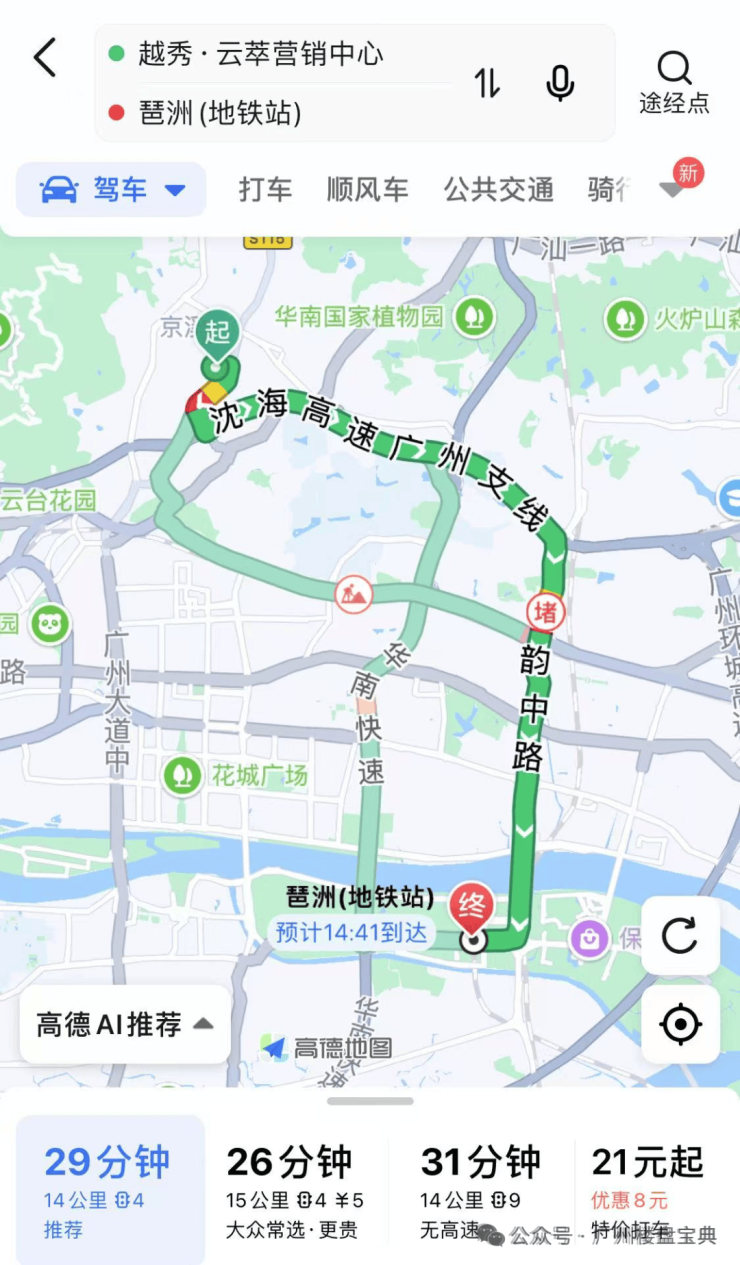The height and width of the screenshot is (1265, 740).
Task: Center the map on my location
Action: pos(680,1024)
